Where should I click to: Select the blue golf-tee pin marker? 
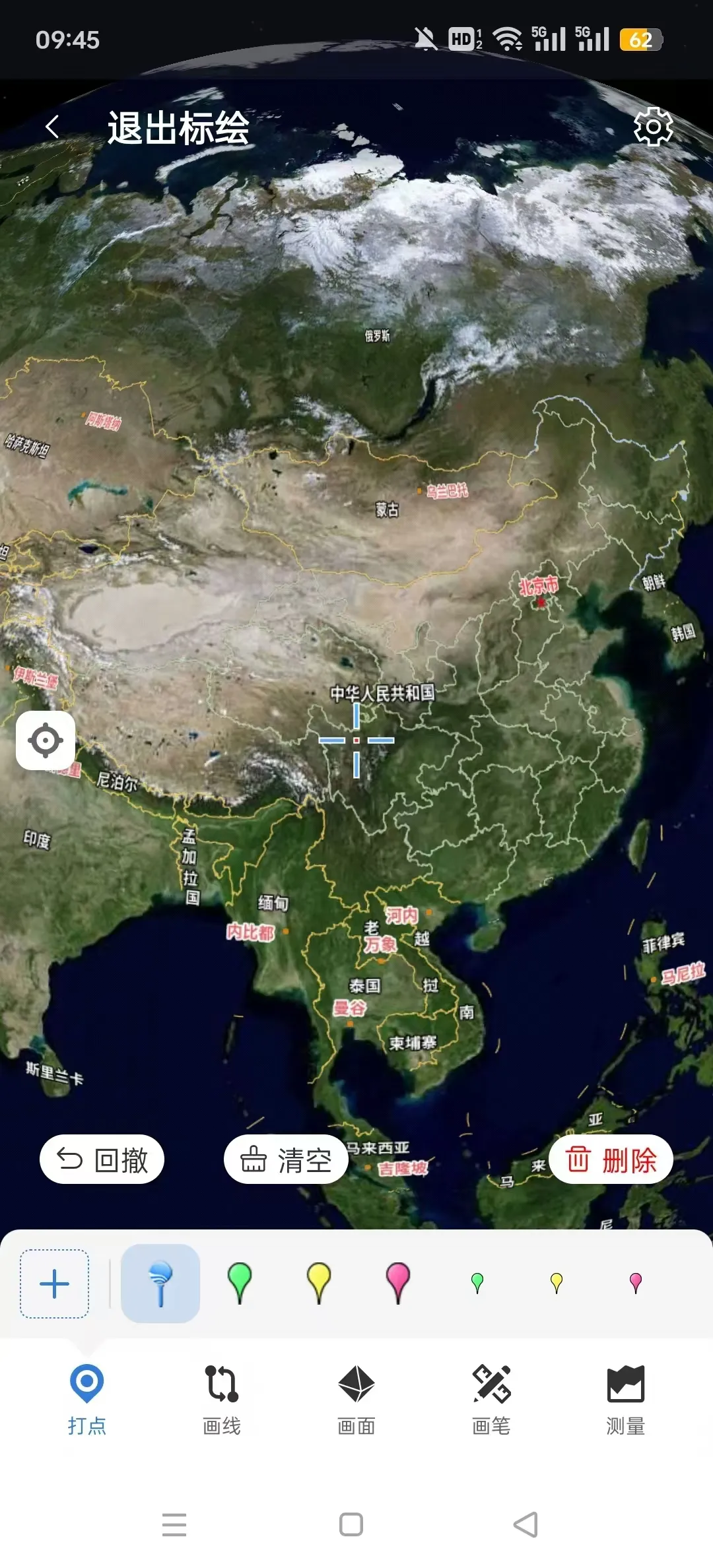coord(160,1284)
